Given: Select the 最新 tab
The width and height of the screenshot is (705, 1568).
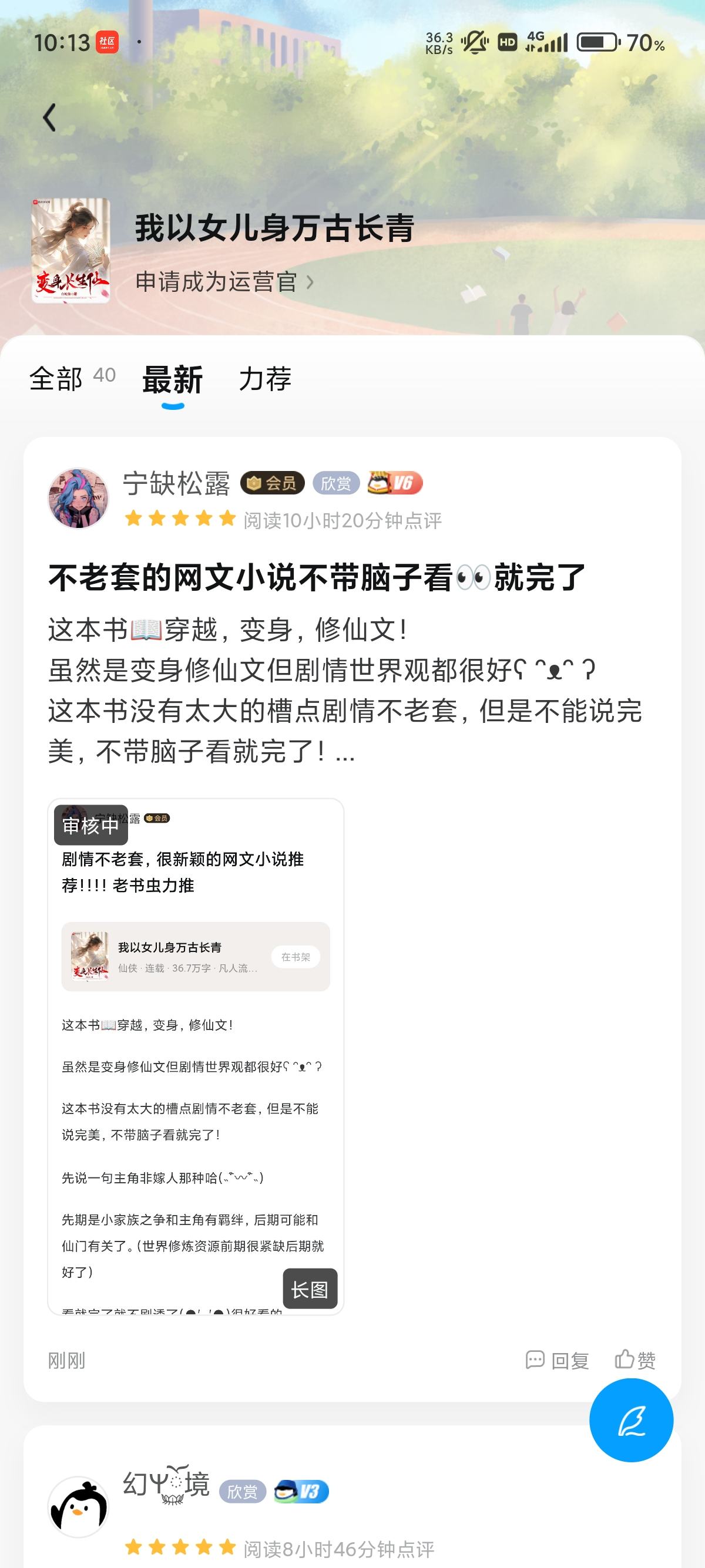Looking at the screenshot, I should click(x=172, y=380).
